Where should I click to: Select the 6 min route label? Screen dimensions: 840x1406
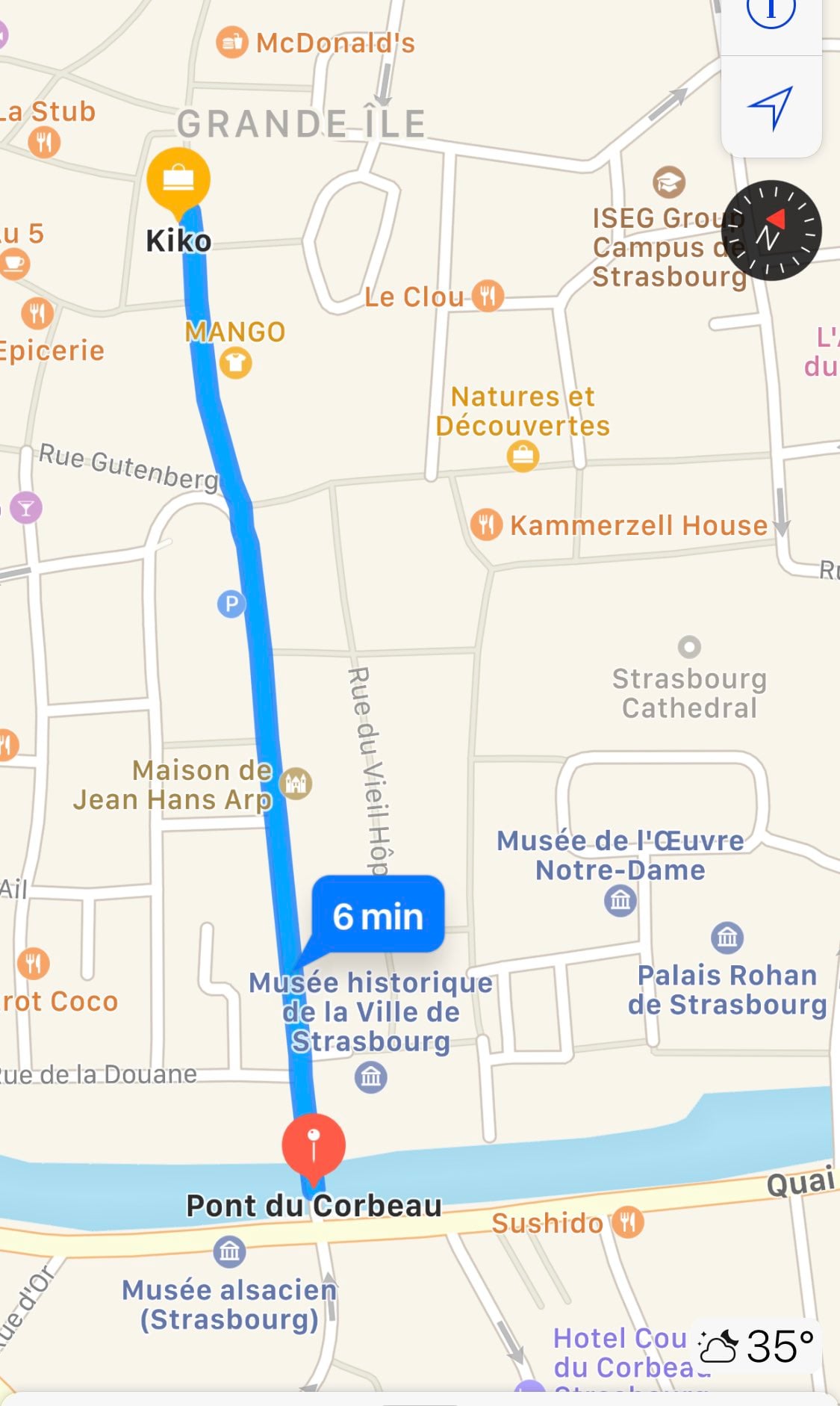coord(378,915)
